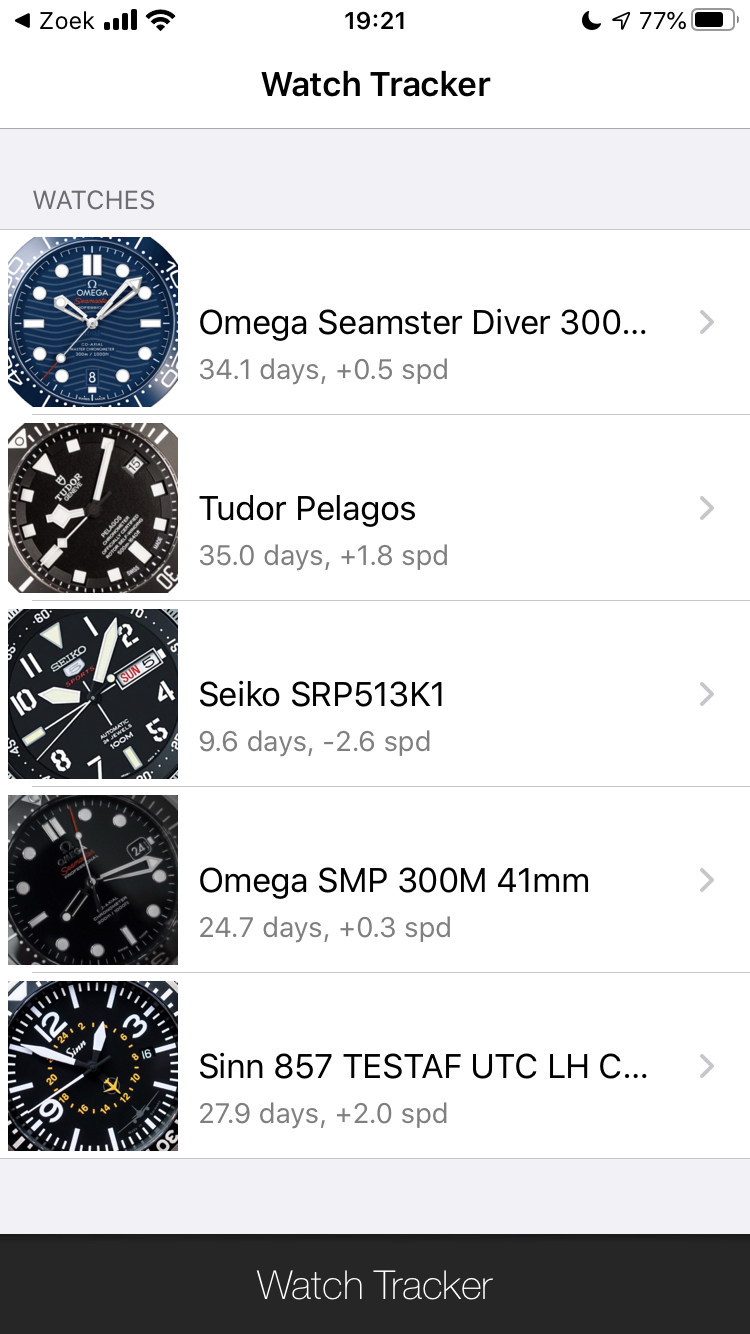750x1334 pixels.
Task: View details for Omega SMP 300M 41mm
Action: click(x=375, y=880)
